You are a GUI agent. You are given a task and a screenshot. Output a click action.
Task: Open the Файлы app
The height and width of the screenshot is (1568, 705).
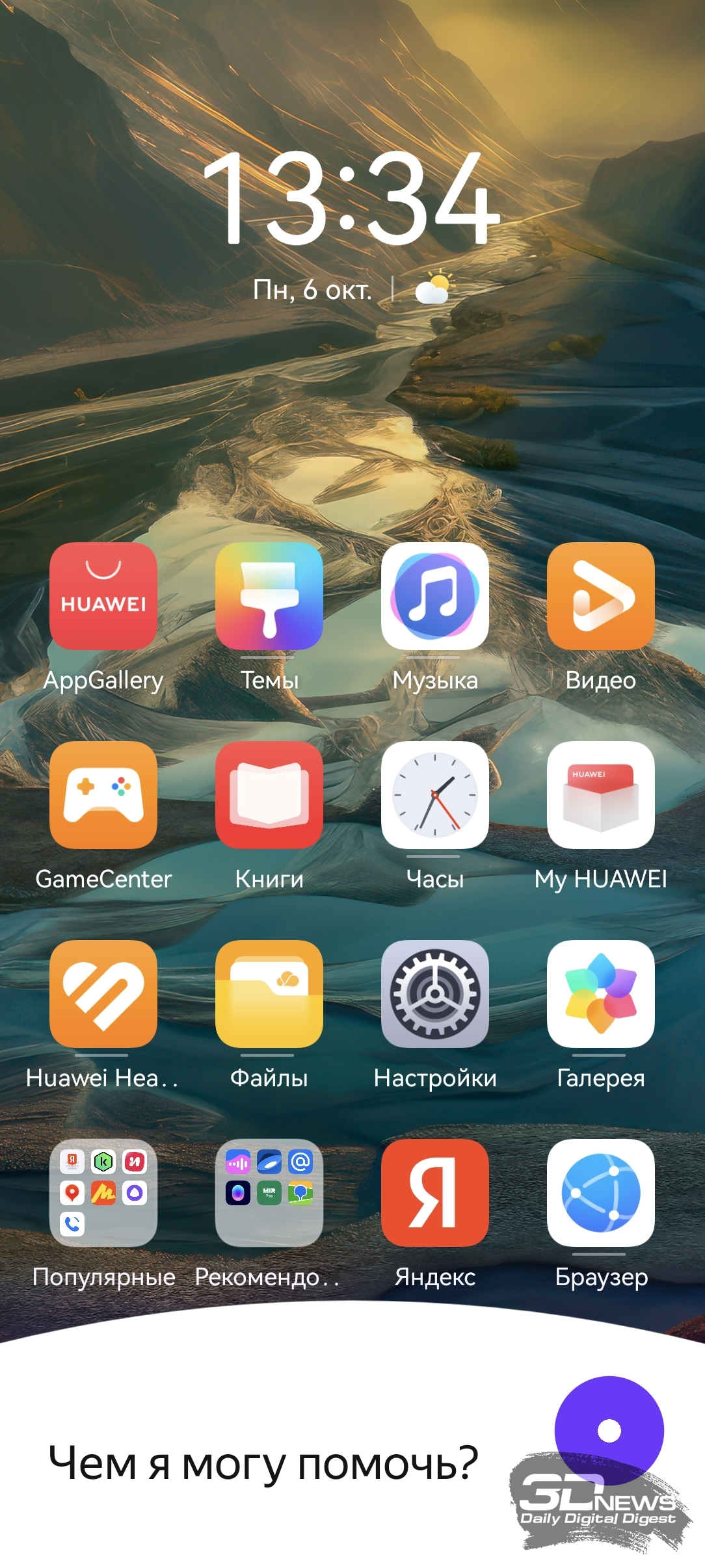tap(269, 994)
